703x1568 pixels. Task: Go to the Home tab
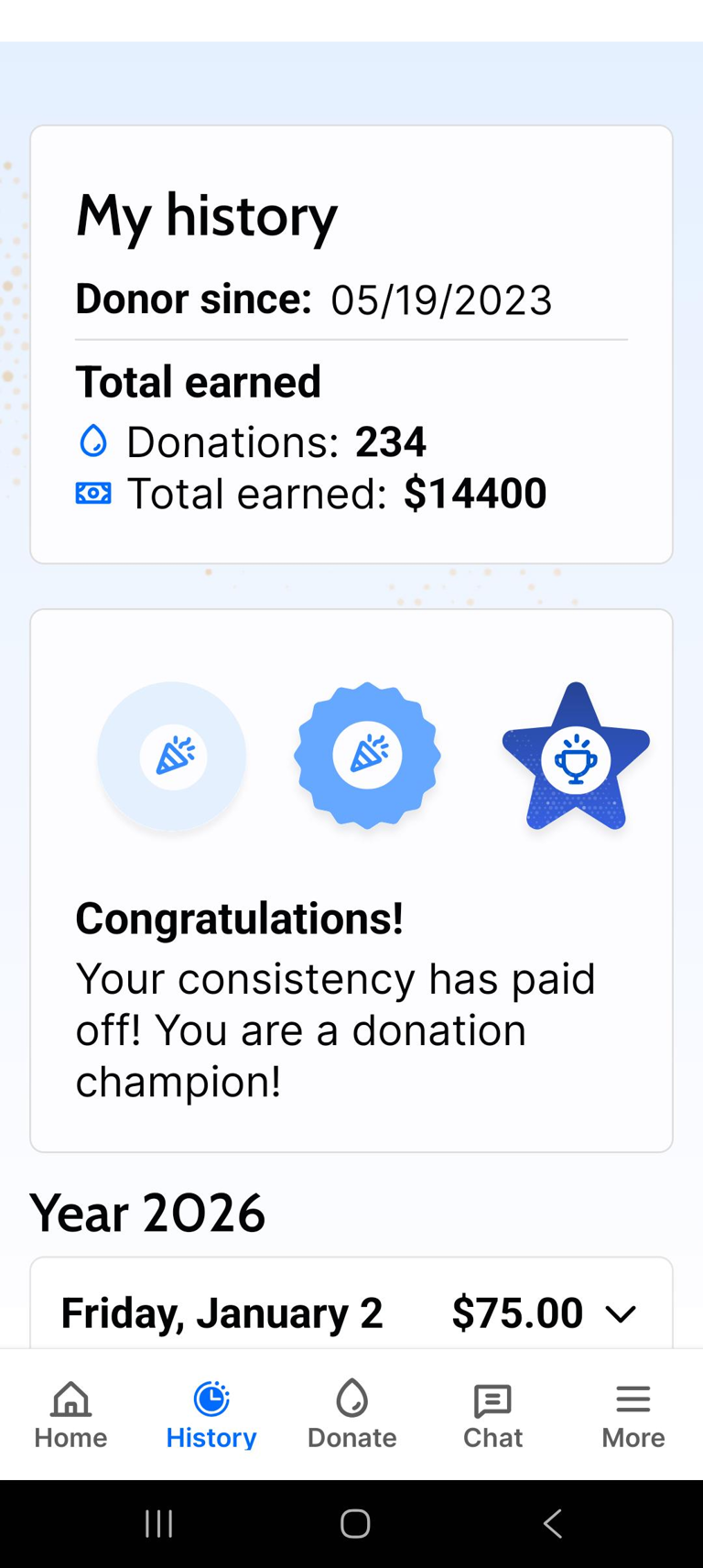point(70,1414)
